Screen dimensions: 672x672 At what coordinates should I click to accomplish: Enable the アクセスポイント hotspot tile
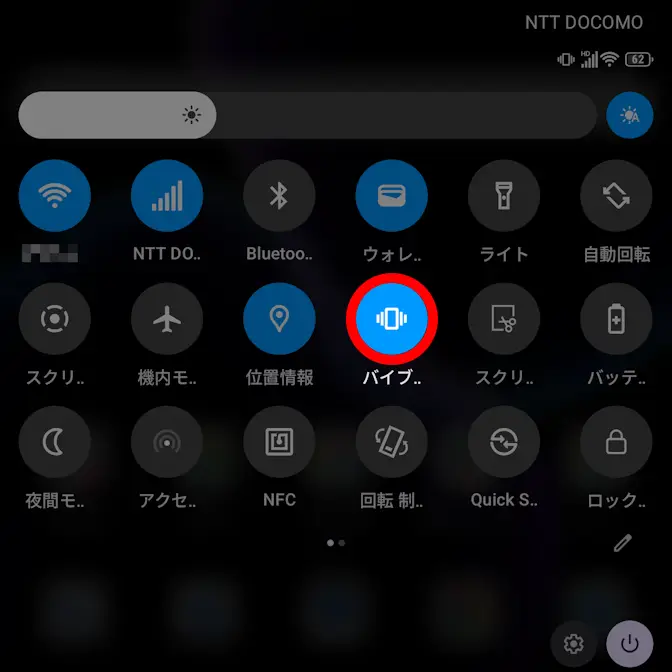(167, 442)
